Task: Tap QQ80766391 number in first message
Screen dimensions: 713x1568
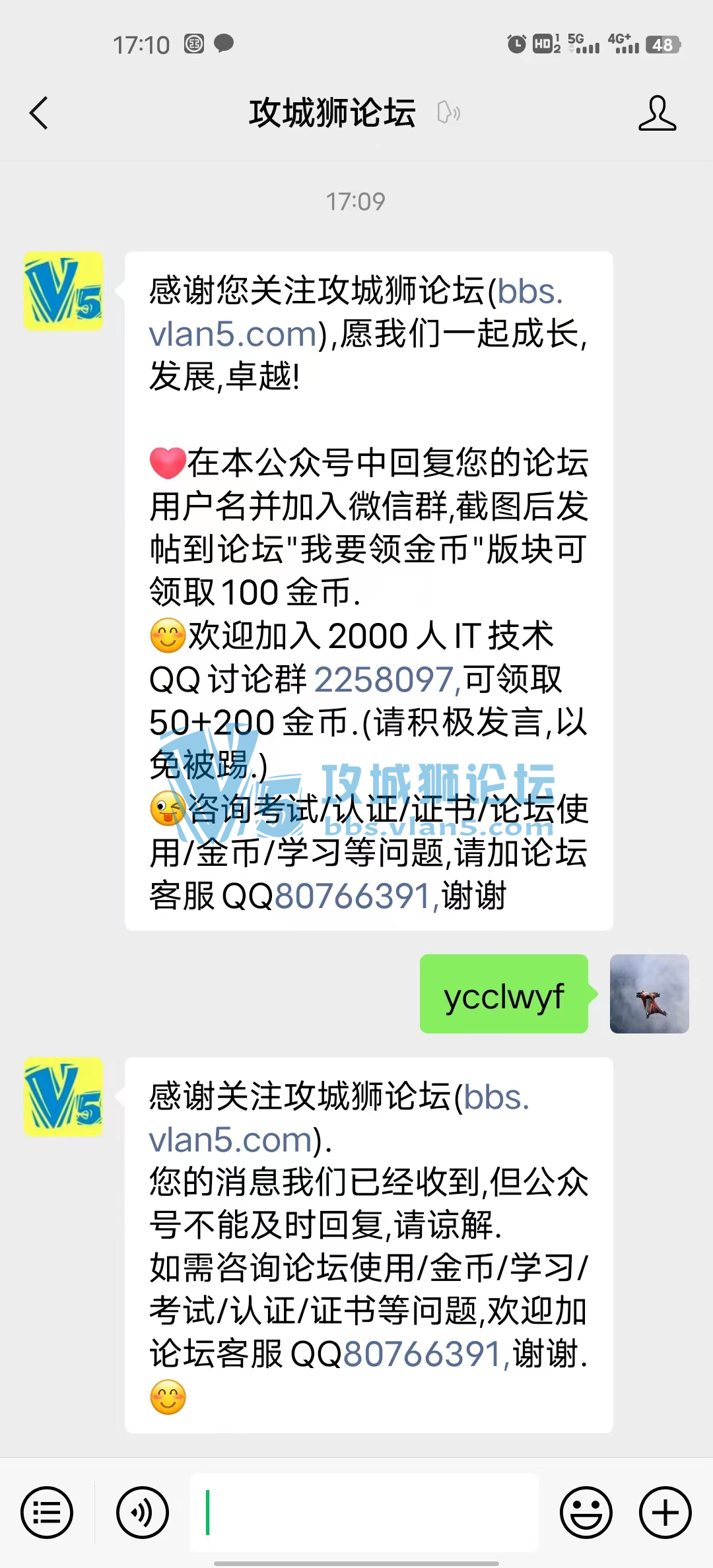Action: pyautogui.click(x=353, y=896)
